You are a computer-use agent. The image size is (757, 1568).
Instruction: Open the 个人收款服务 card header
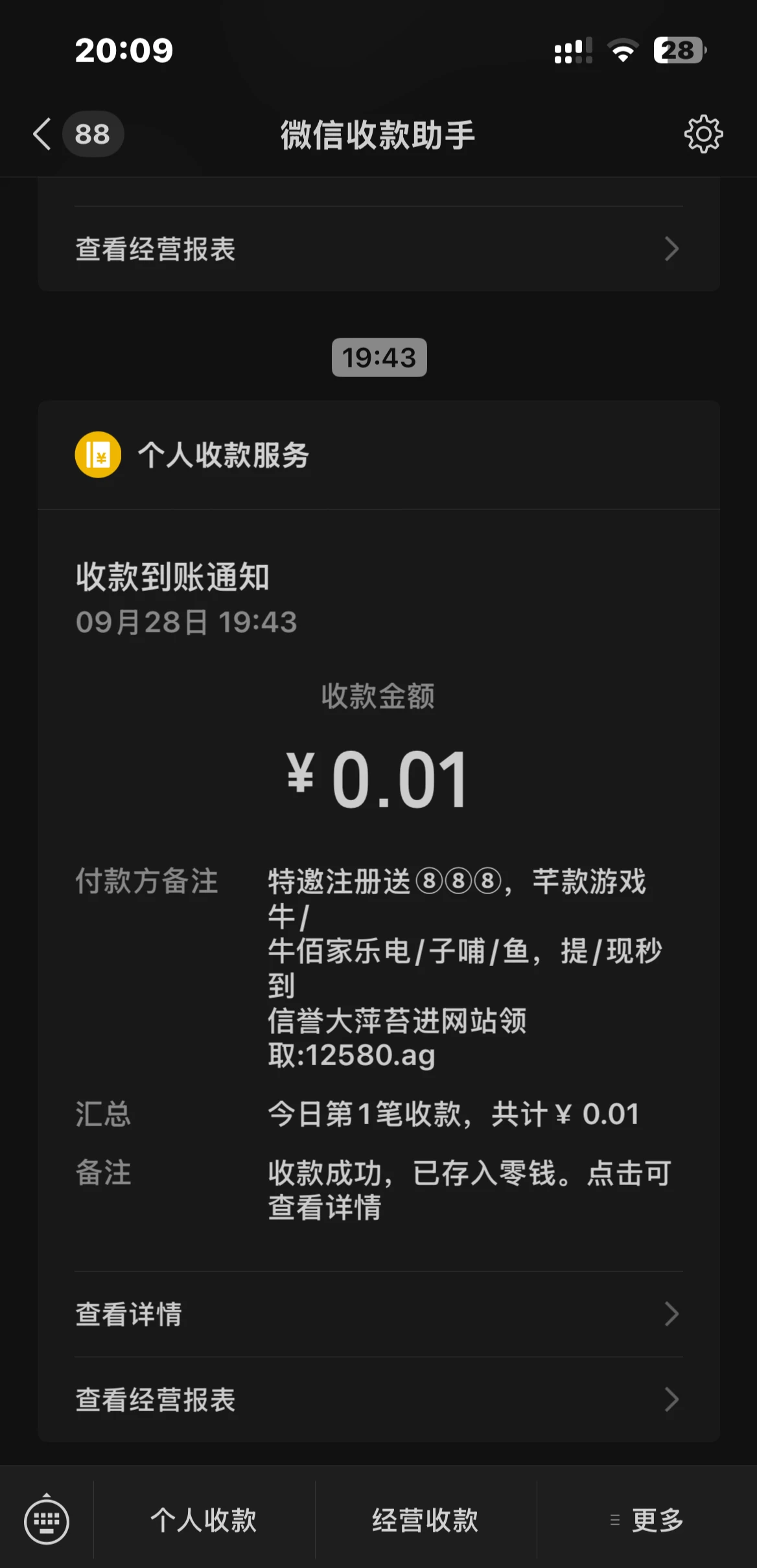point(378,455)
